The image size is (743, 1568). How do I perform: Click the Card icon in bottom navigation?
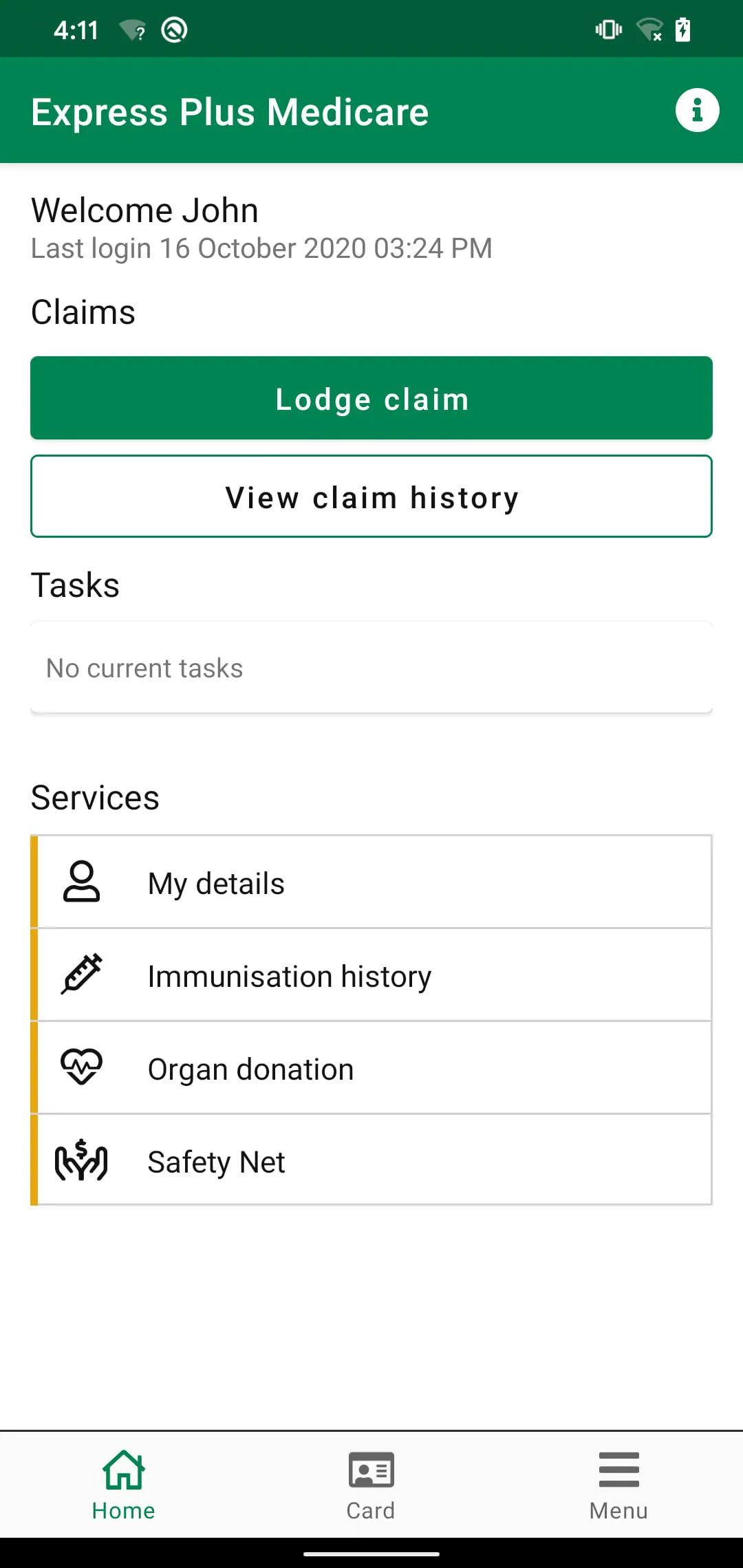(371, 1468)
